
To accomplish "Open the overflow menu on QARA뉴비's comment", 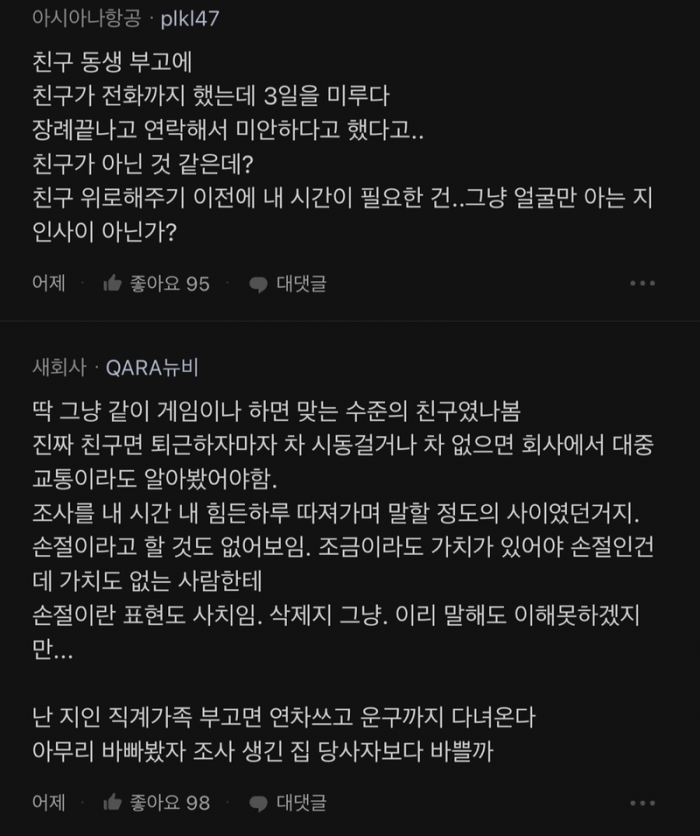I will tap(643, 802).
